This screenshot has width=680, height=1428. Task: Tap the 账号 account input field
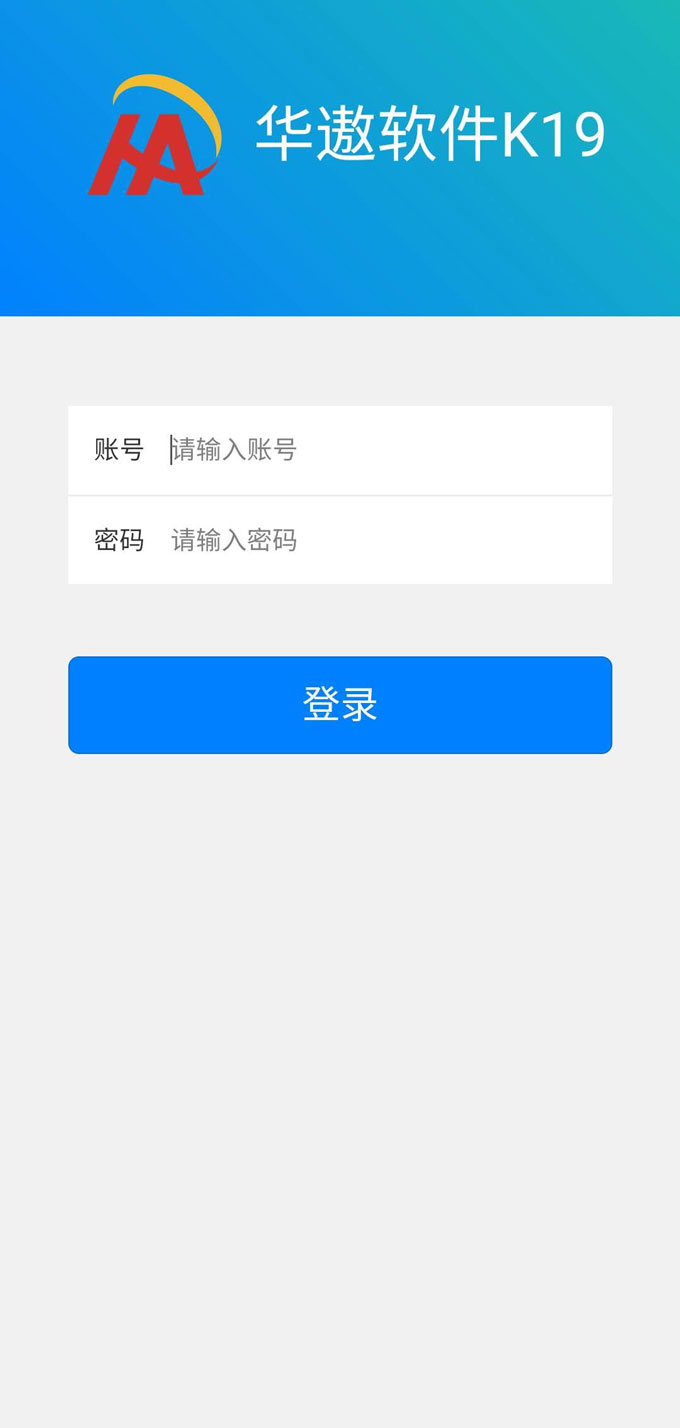coord(385,450)
